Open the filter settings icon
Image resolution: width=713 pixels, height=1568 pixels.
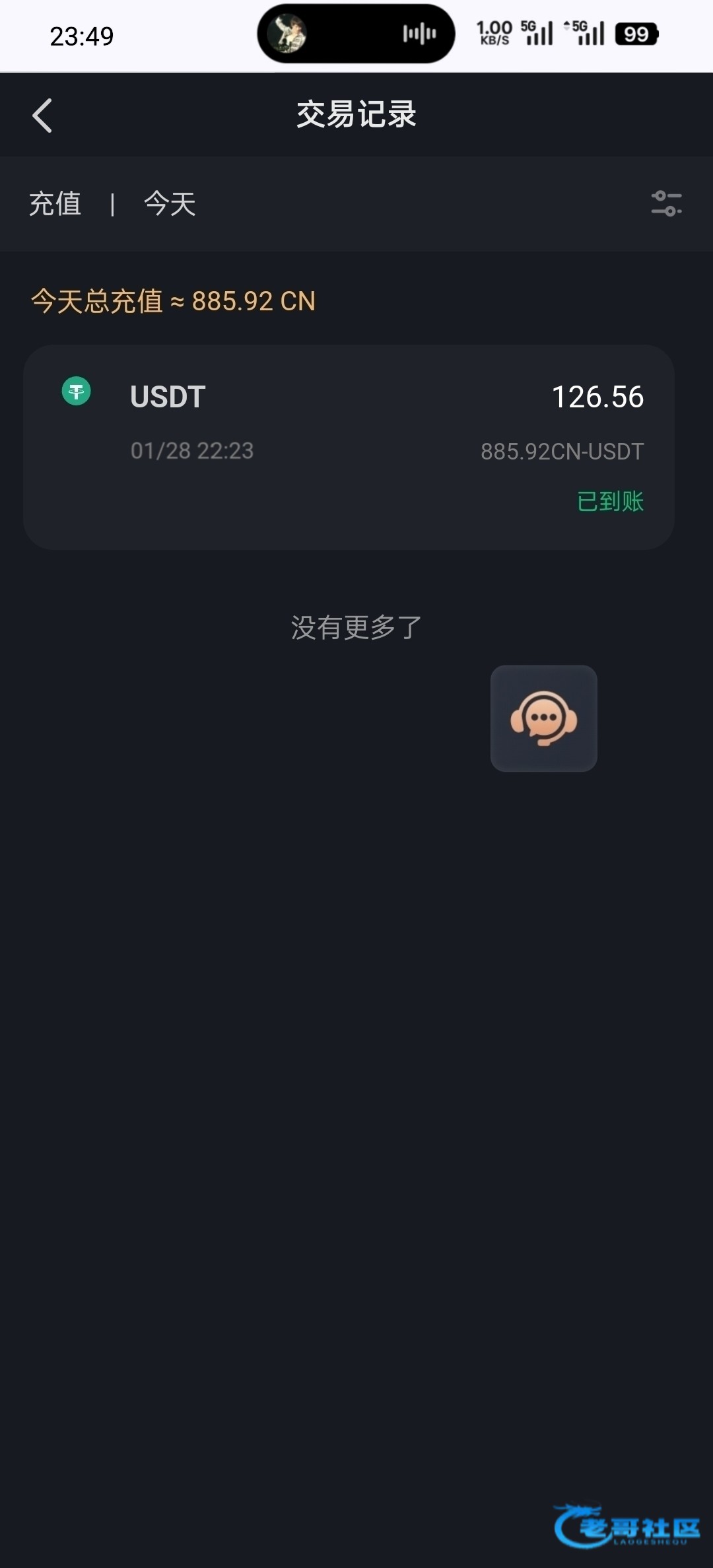click(666, 203)
